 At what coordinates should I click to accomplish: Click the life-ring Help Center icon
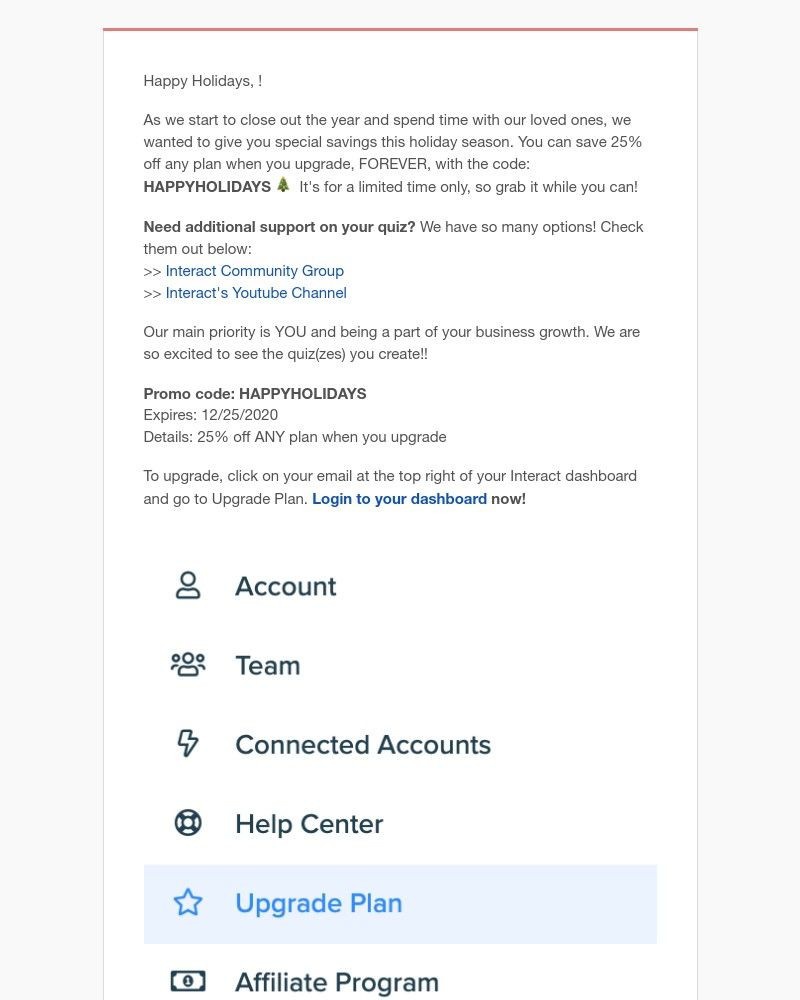click(187, 823)
